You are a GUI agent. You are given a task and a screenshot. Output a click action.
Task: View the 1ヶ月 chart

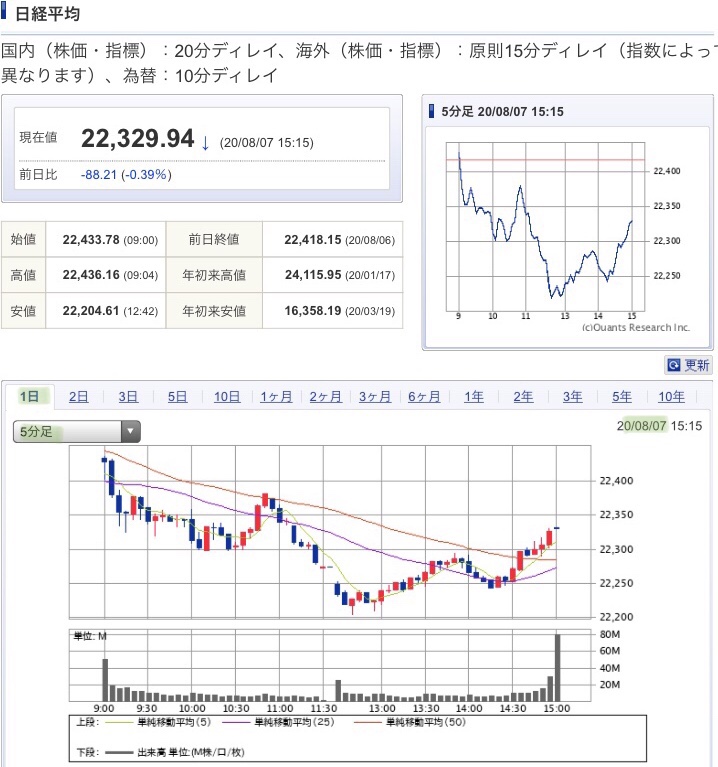[x=276, y=397]
